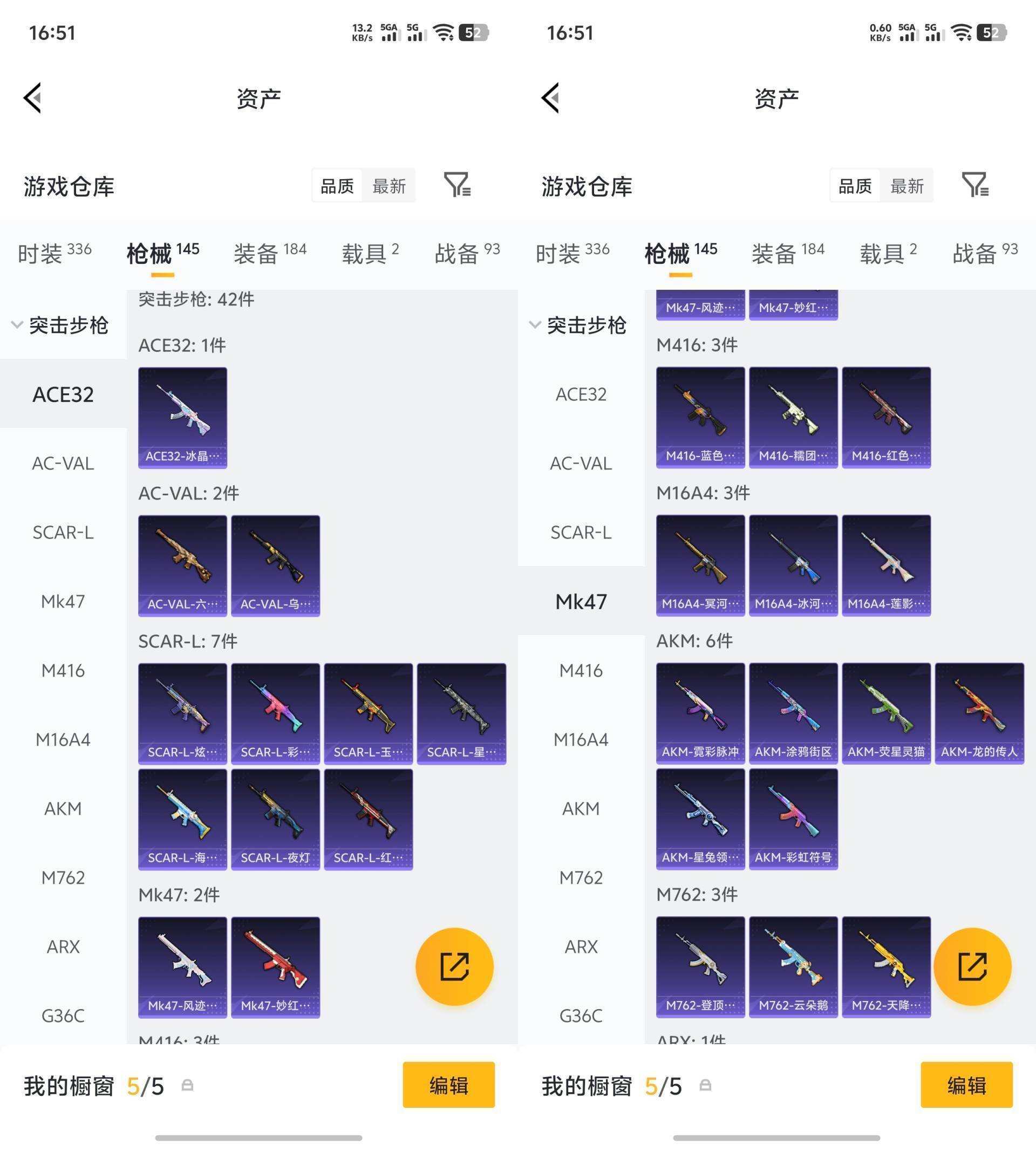Open the SCAR-L-夜灯 thumbnail
The image size is (1036, 1151).
click(x=276, y=820)
